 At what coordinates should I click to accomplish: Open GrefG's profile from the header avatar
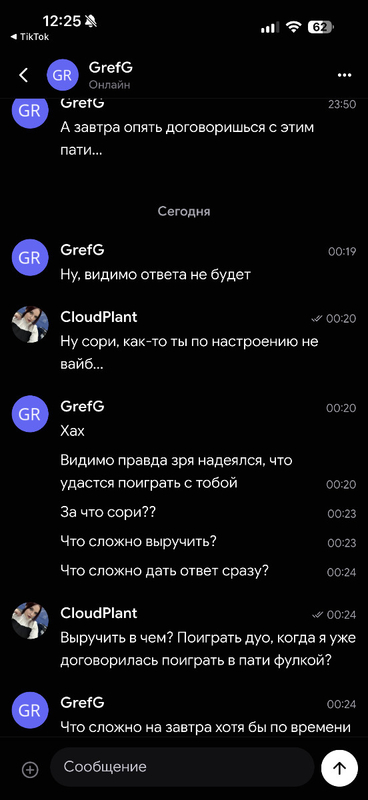point(62,75)
